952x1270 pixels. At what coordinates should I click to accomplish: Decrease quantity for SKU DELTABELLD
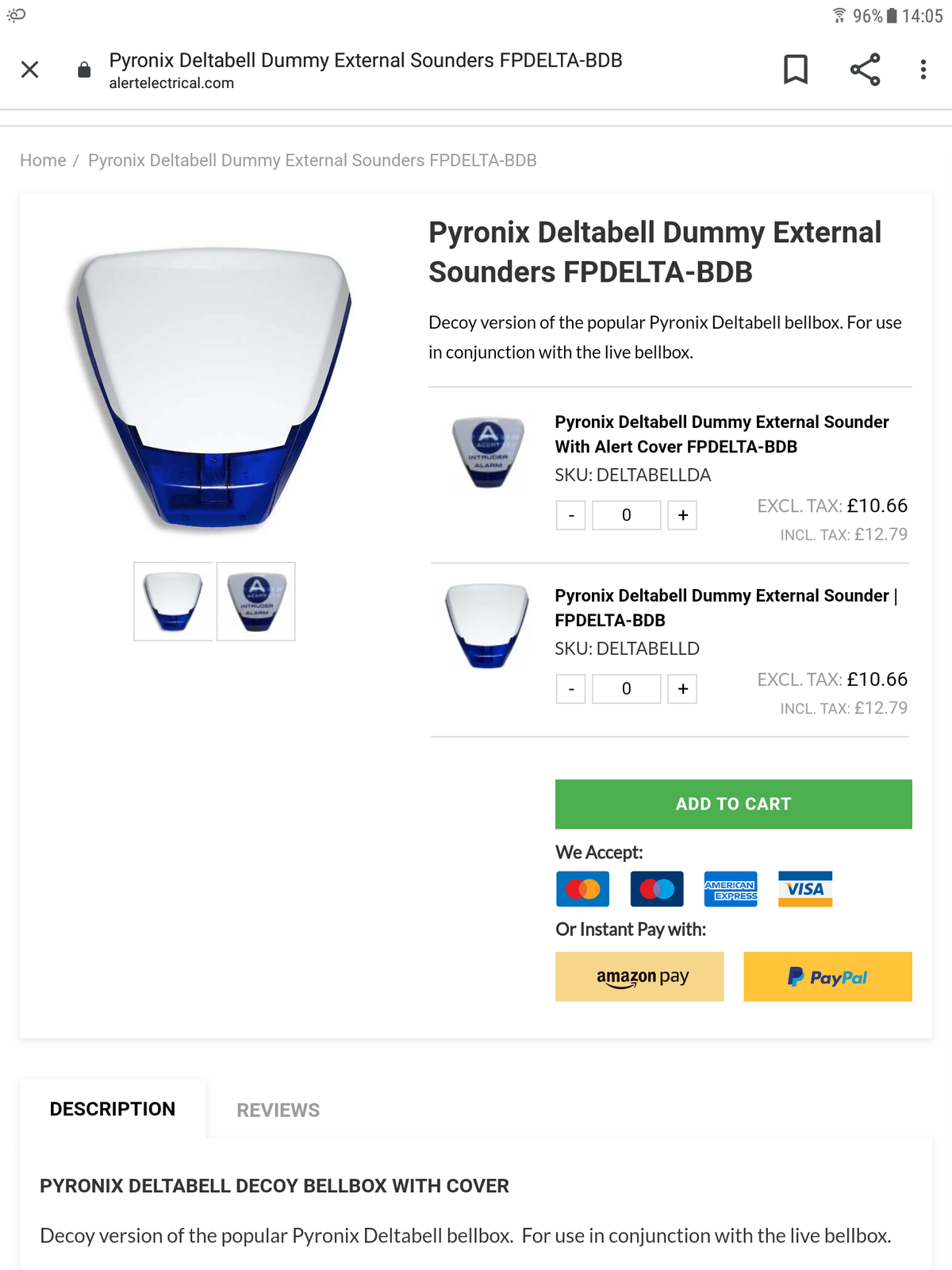click(570, 689)
